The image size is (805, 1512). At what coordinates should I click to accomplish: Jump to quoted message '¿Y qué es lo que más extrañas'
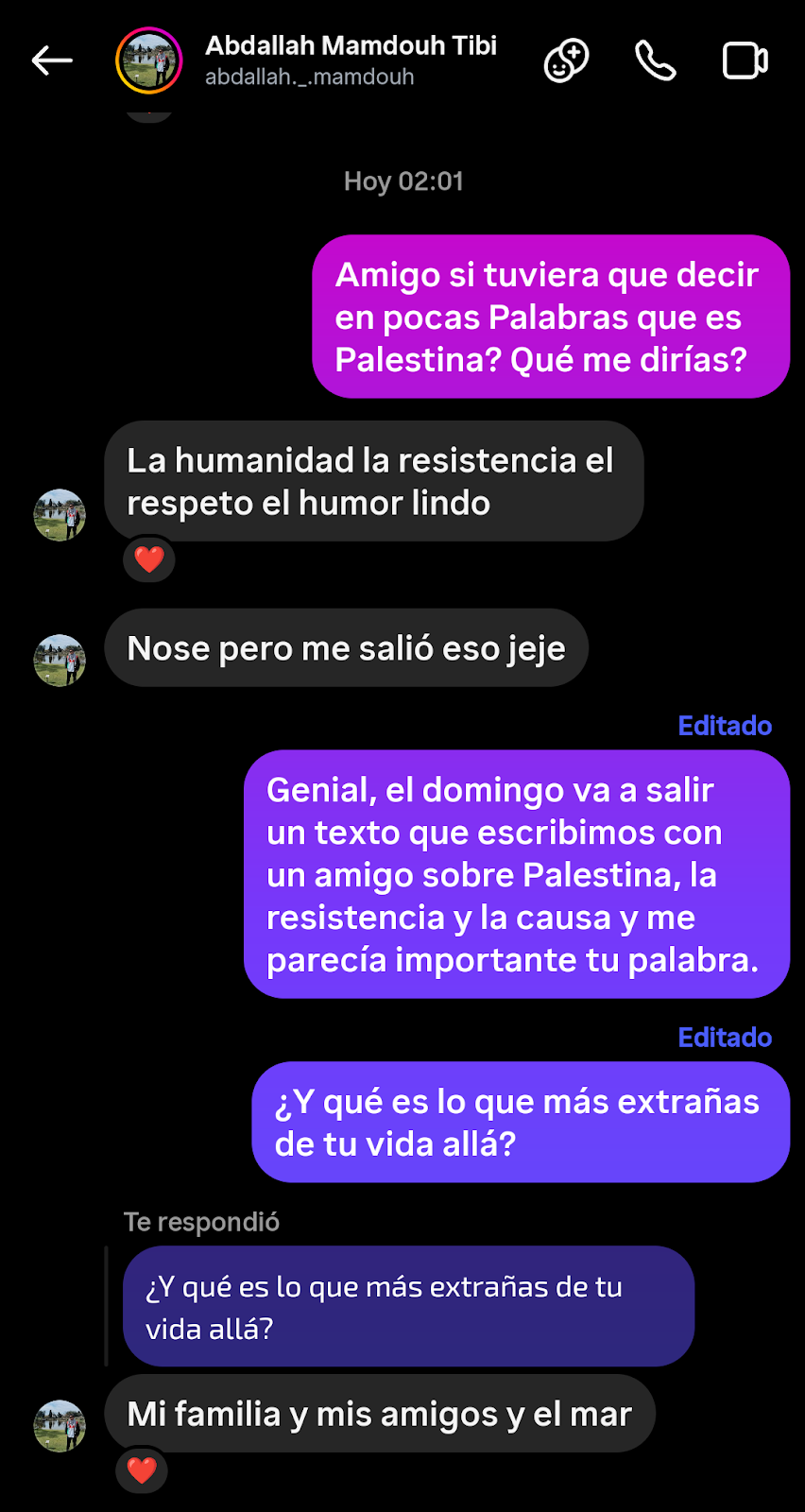pyautogui.click(x=408, y=1306)
